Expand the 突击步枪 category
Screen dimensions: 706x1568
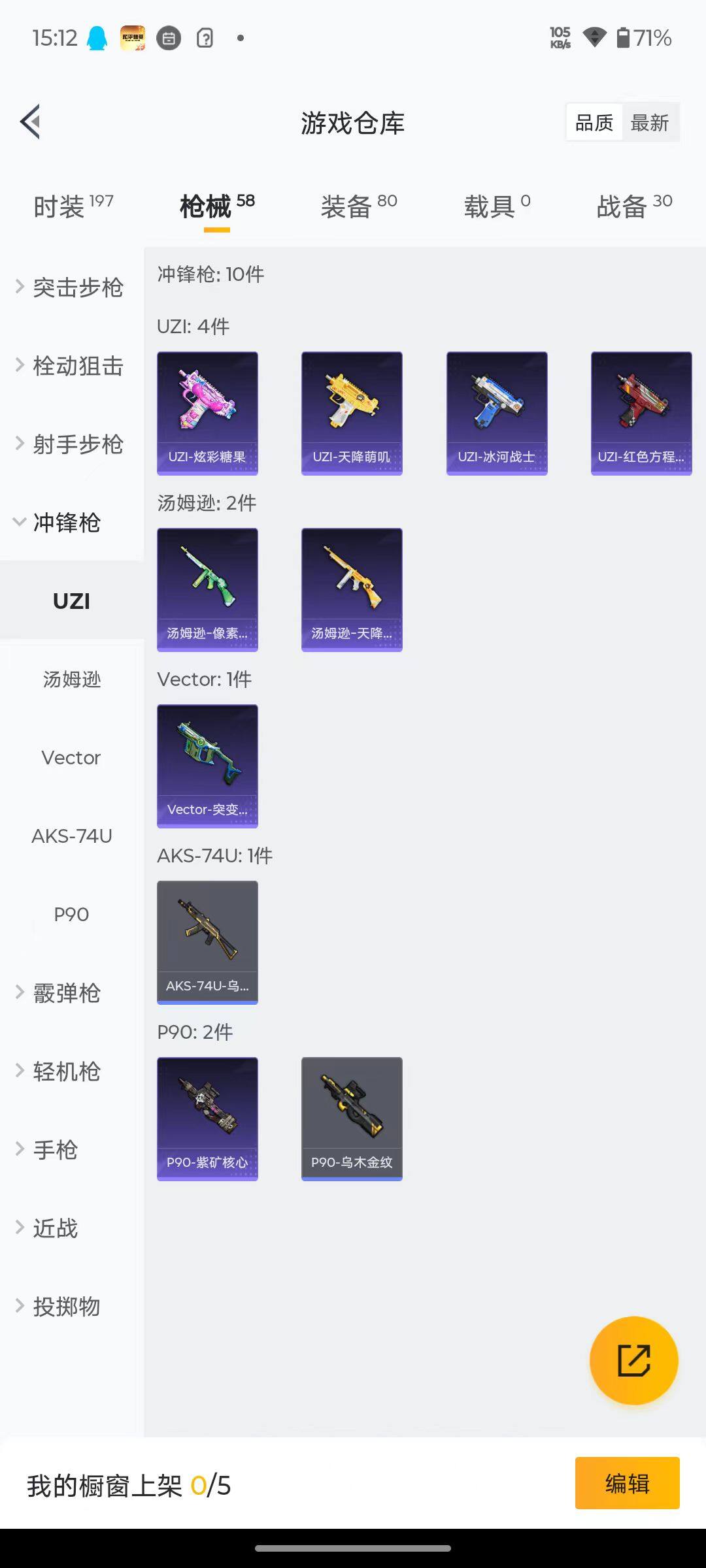[71, 287]
